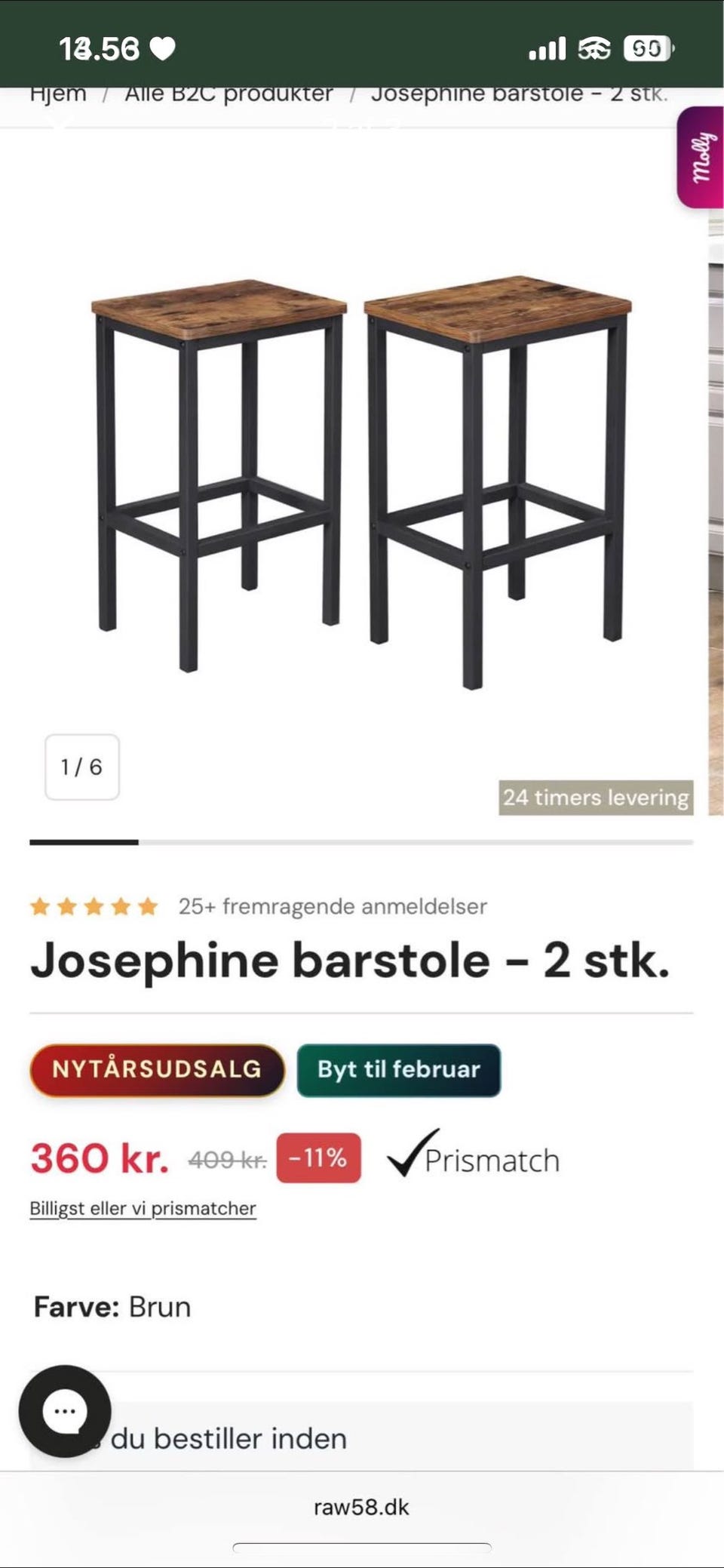The height and width of the screenshot is (1568, 724).
Task: Click the Byt til februar button
Action: [400, 1070]
